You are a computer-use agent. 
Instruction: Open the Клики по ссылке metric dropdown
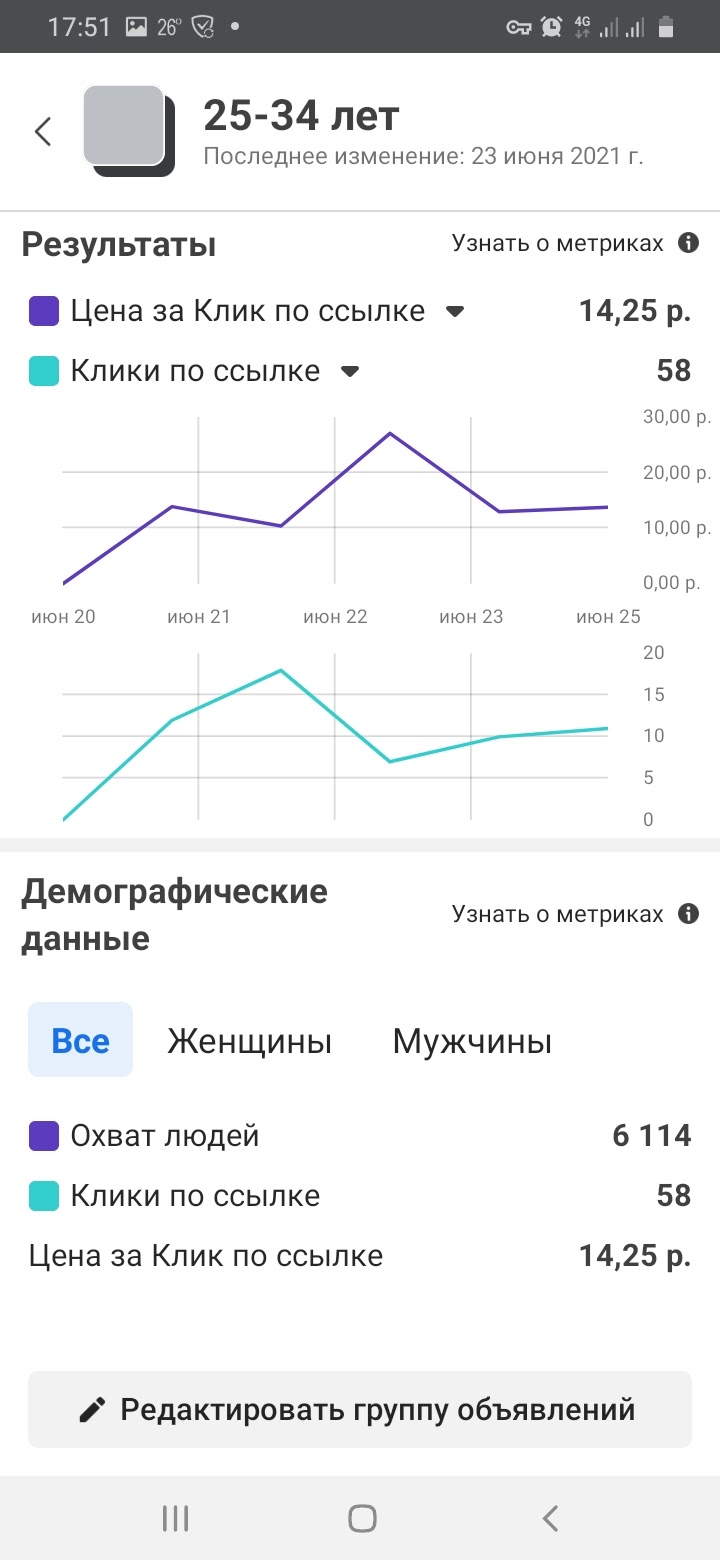pos(350,371)
